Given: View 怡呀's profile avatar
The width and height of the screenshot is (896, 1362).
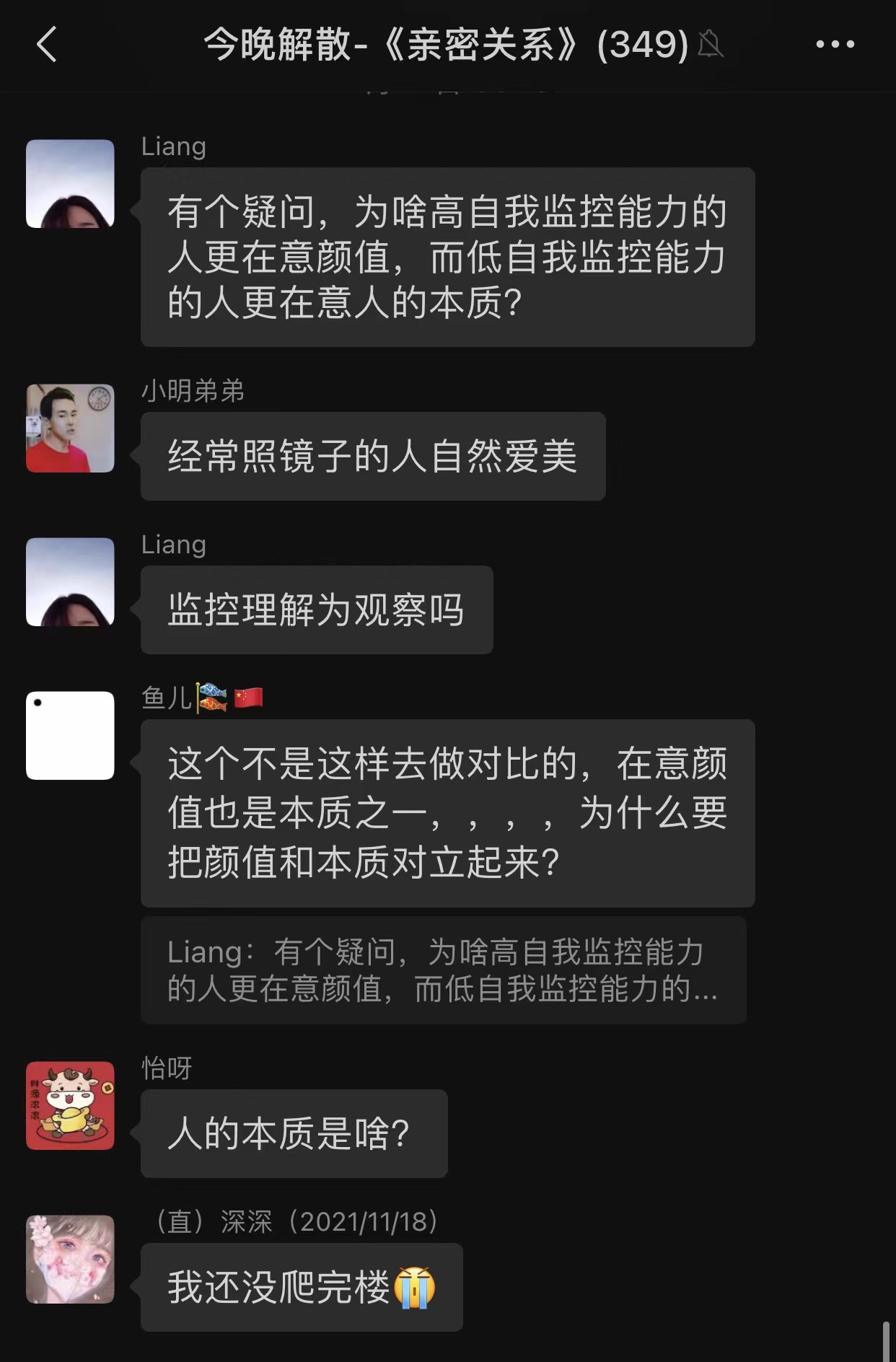Looking at the screenshot, I should coord(70,1105).
